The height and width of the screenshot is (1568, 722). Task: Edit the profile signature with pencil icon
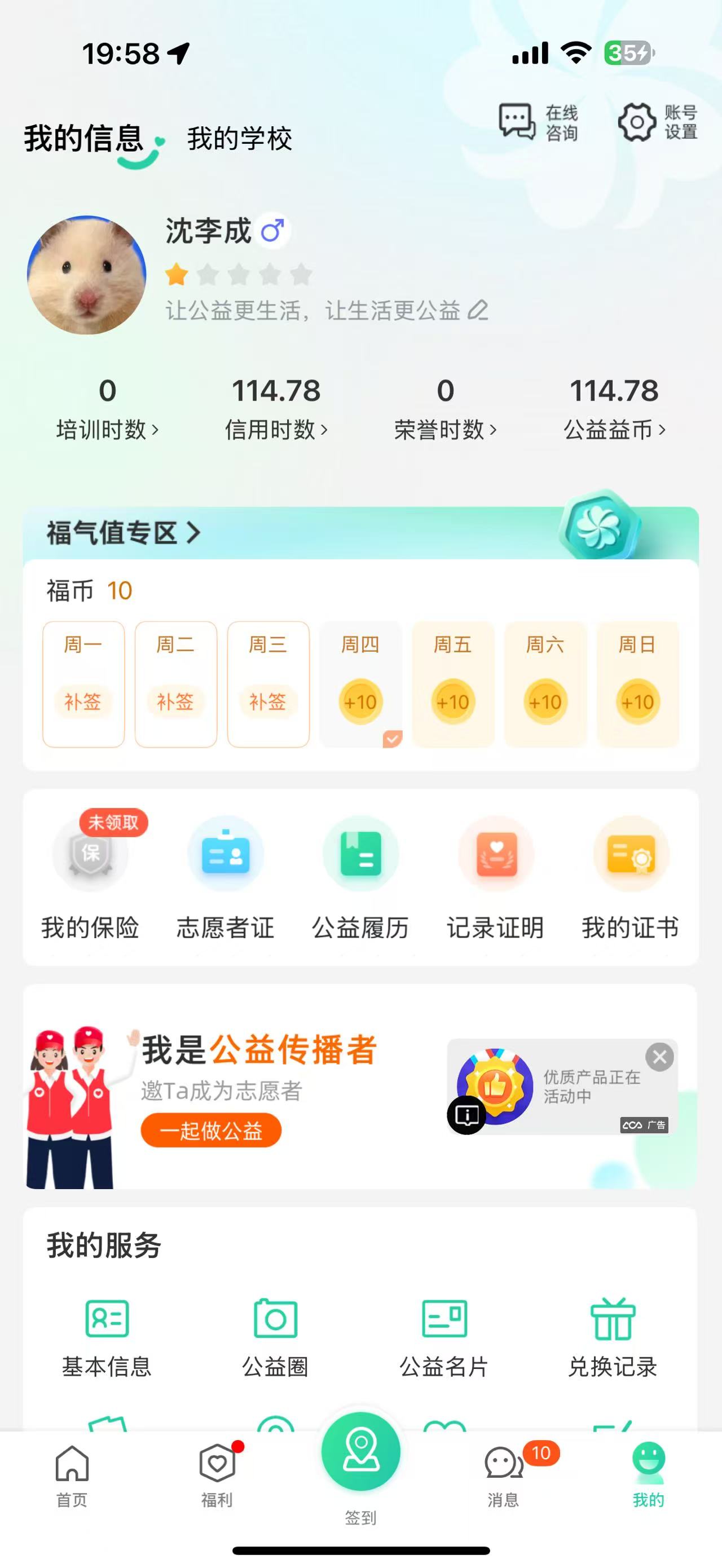point(478,311)
